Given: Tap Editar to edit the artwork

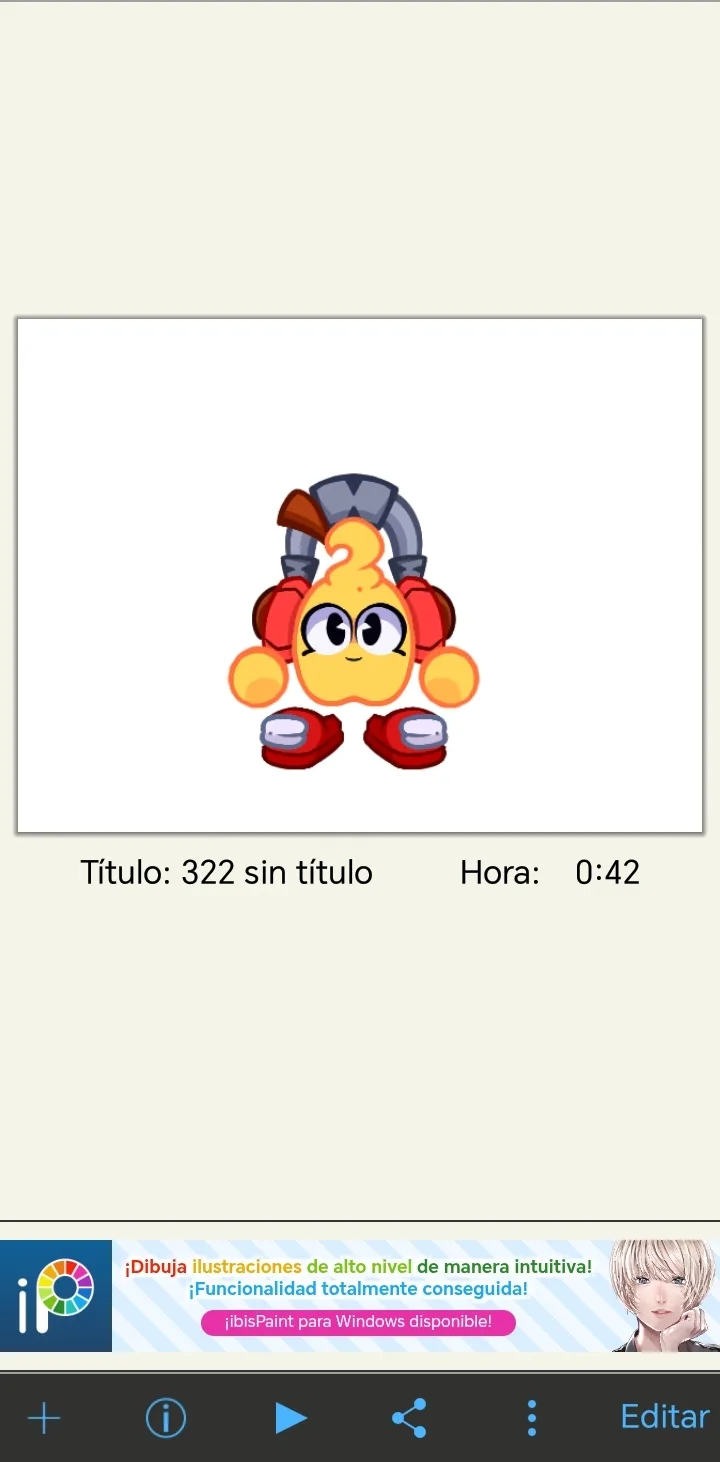Looking at the screenshot, I should [x=665, y=1417].
